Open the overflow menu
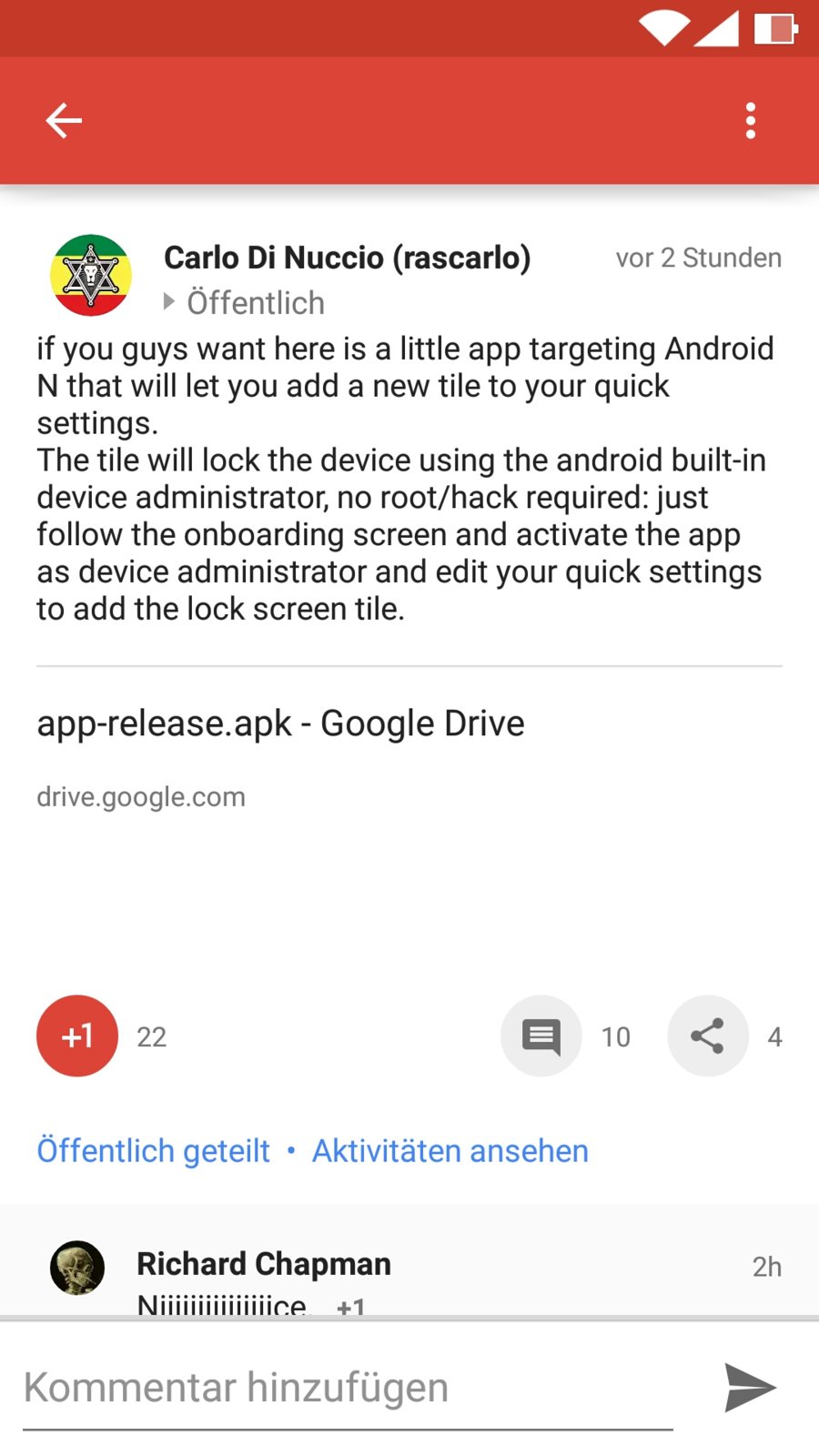The height and width of the screenshot is (1456, 819). (750, 120)
